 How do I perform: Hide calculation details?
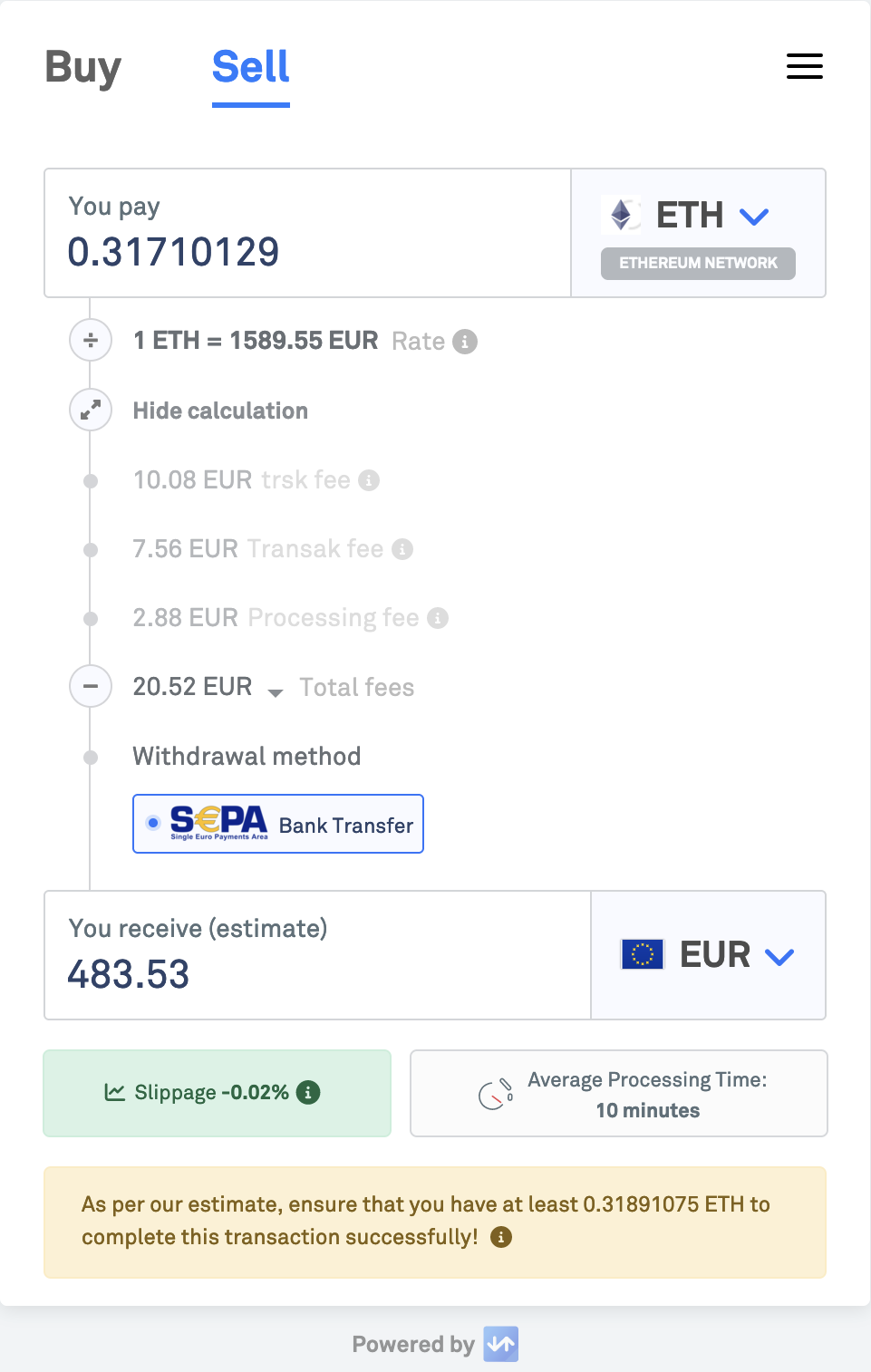(220, 411)
